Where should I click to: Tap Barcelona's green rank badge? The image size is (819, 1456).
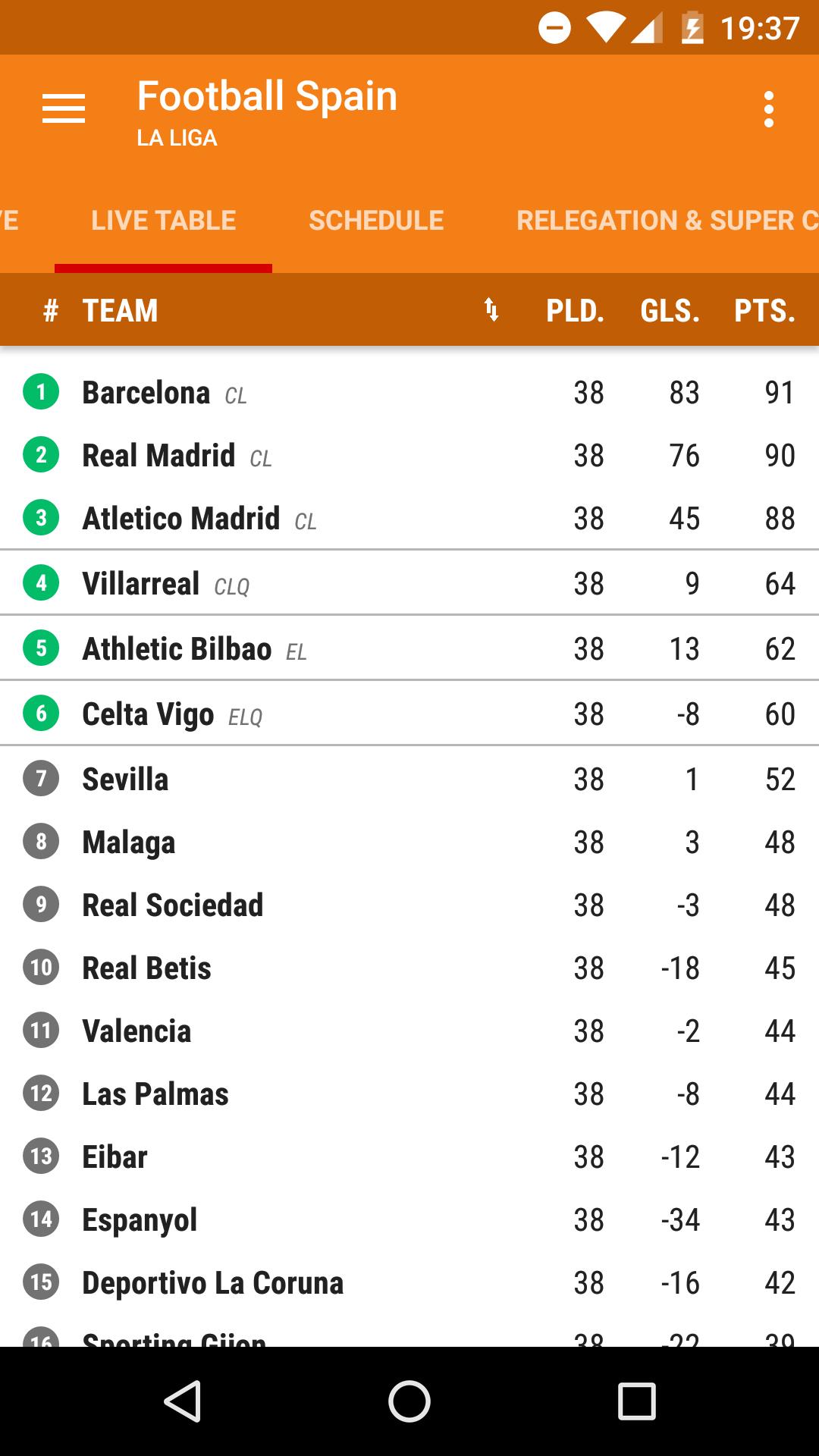click(42, 393)
